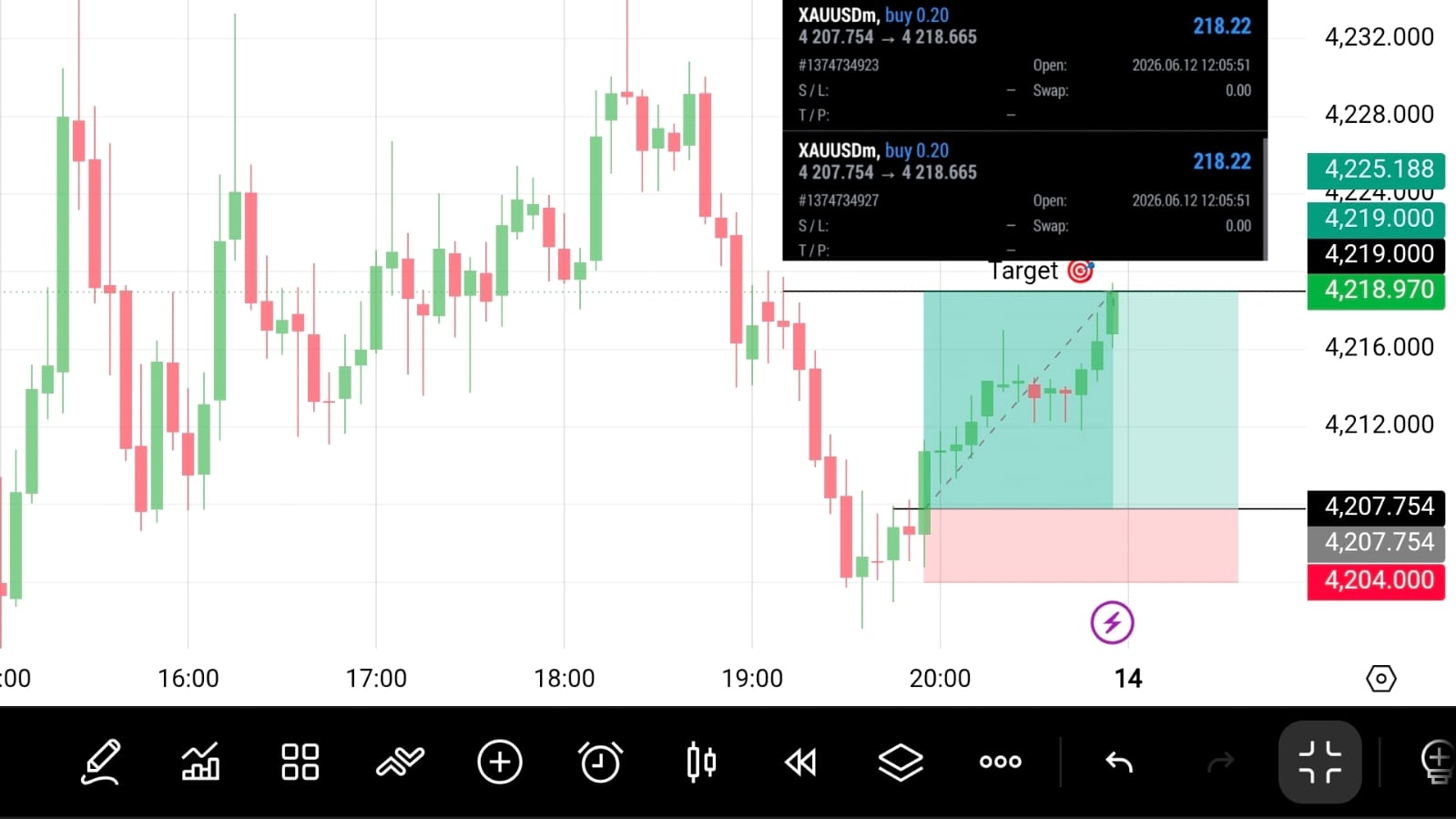Viewport: 1456px width, 819px height.
Task: Open the layers object tree
Action: [901, 762]
